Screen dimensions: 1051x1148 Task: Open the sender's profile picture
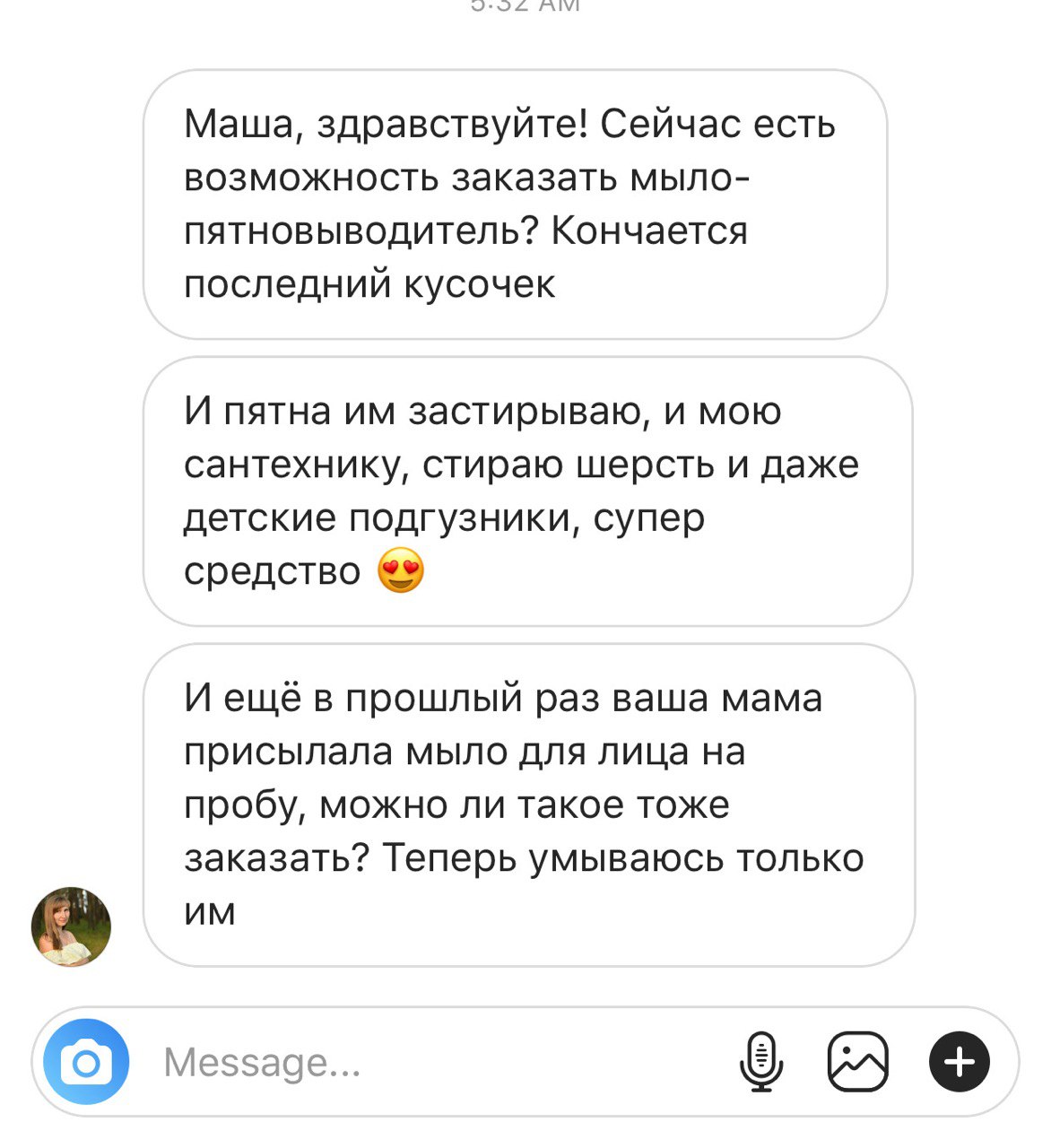pos(71,926)
